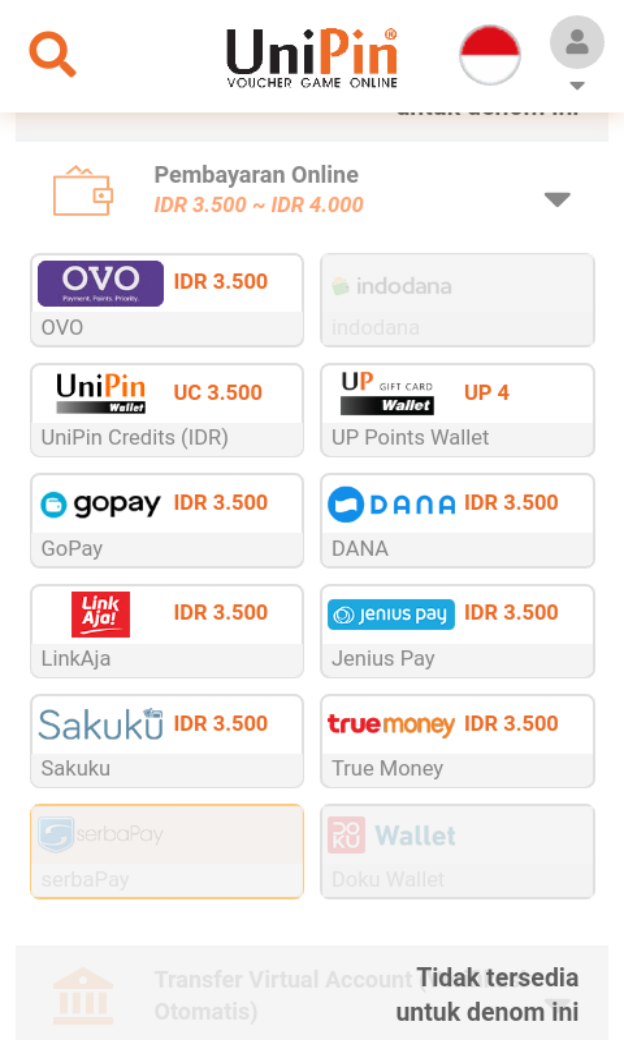The image size is (624, 1040).
Task: Choose UniPin Credits (IDR) payment
Action: (166, 409)
